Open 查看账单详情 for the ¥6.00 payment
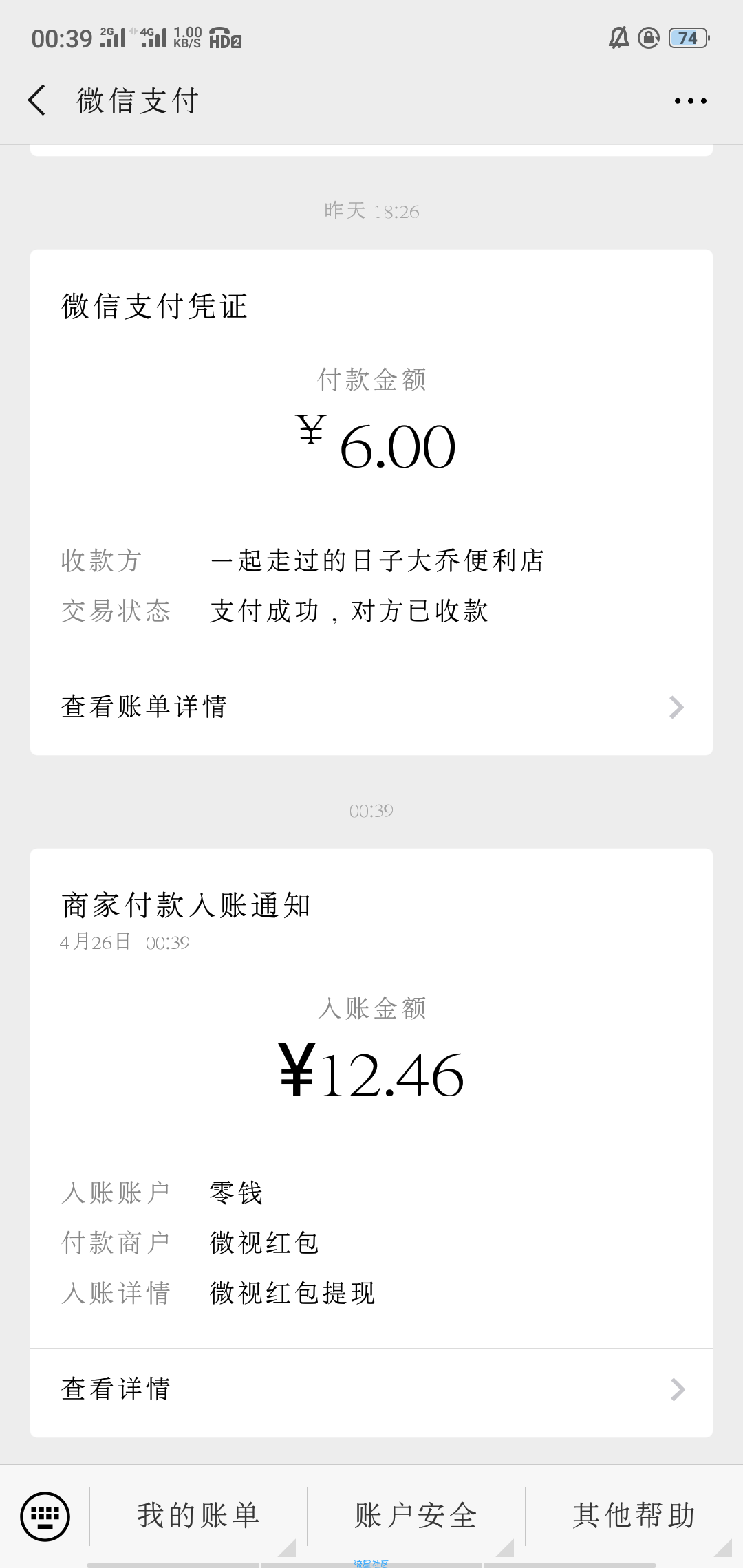743x1568 pixels. [371, 707]
